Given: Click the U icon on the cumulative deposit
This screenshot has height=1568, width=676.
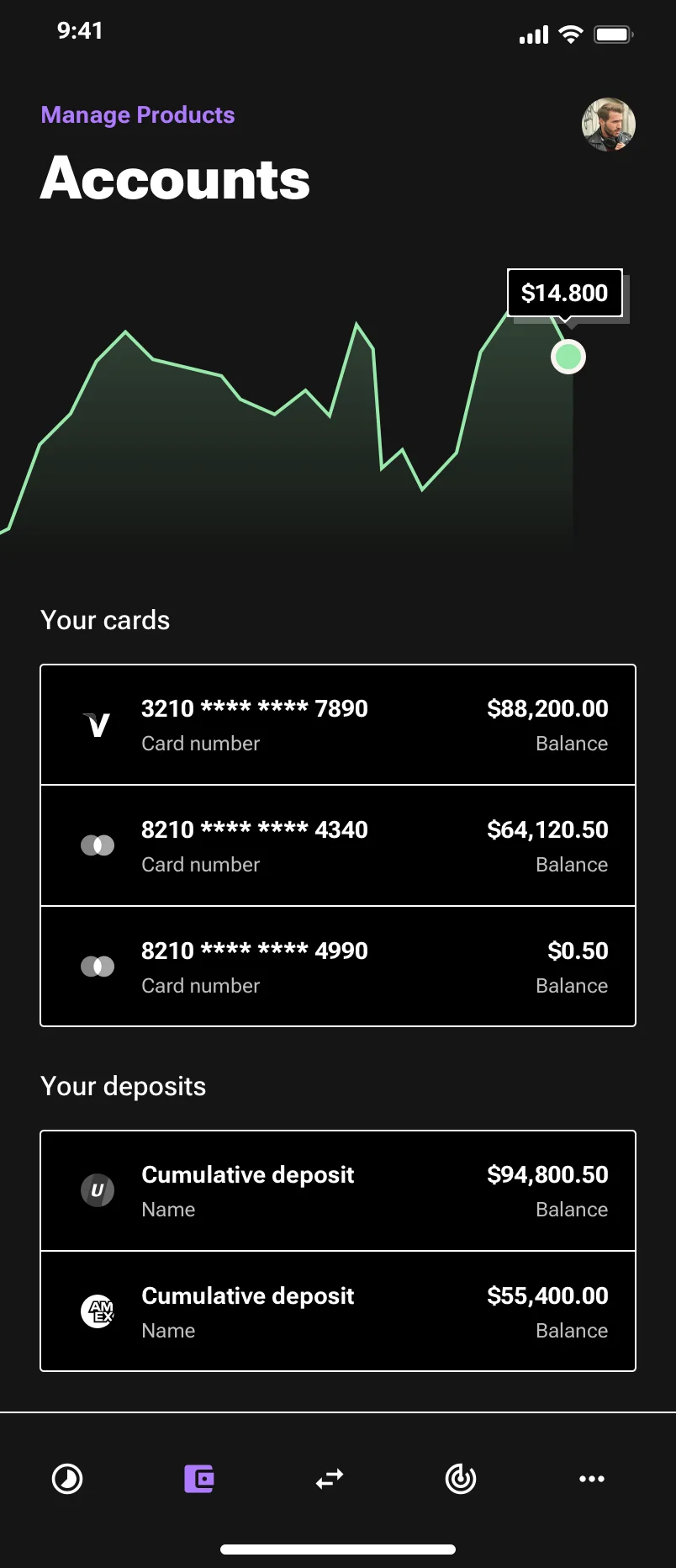Looking at the screenshot, I should [x=98, y=1190].
